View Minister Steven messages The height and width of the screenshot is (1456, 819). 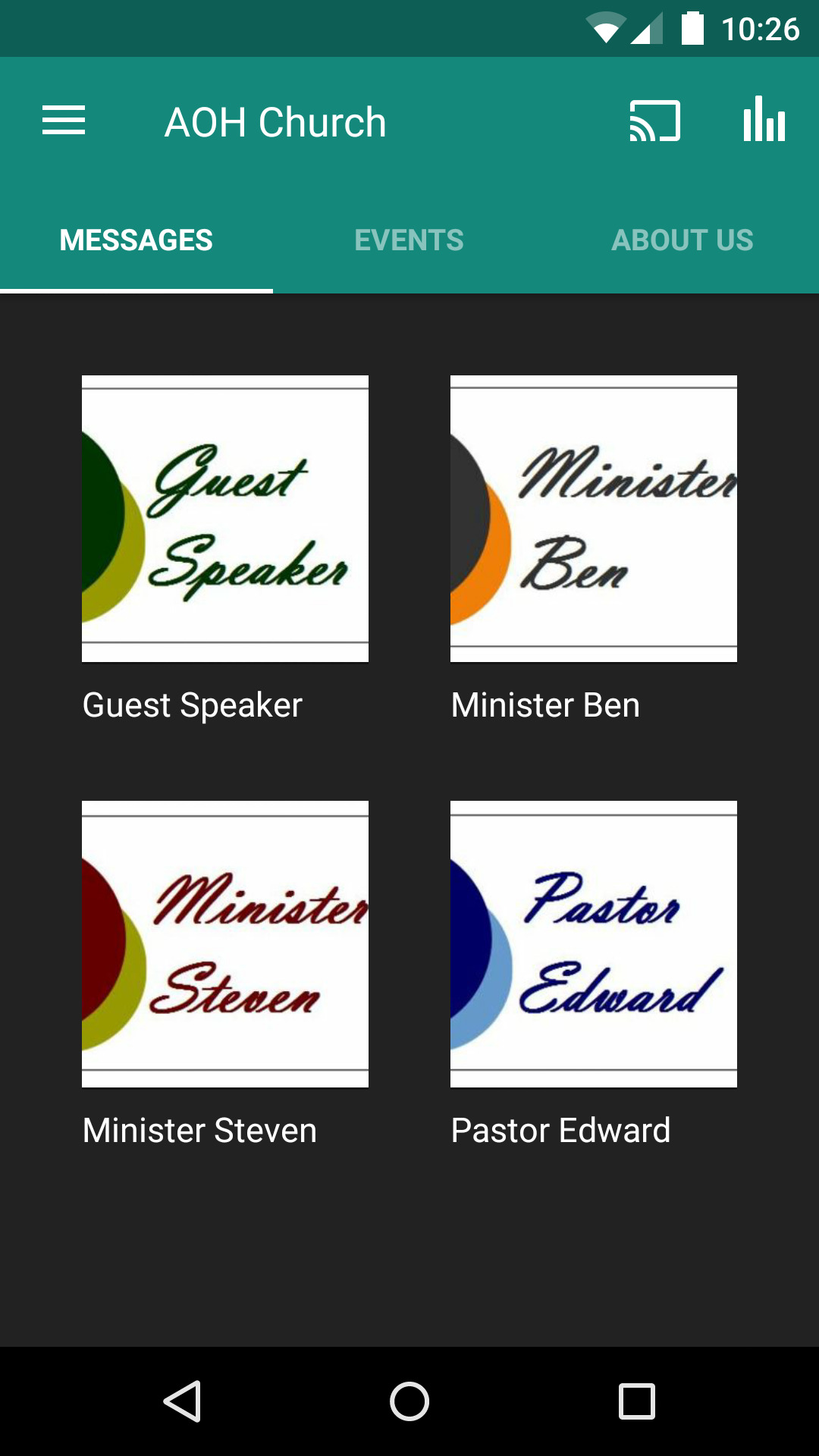[225, 944]
